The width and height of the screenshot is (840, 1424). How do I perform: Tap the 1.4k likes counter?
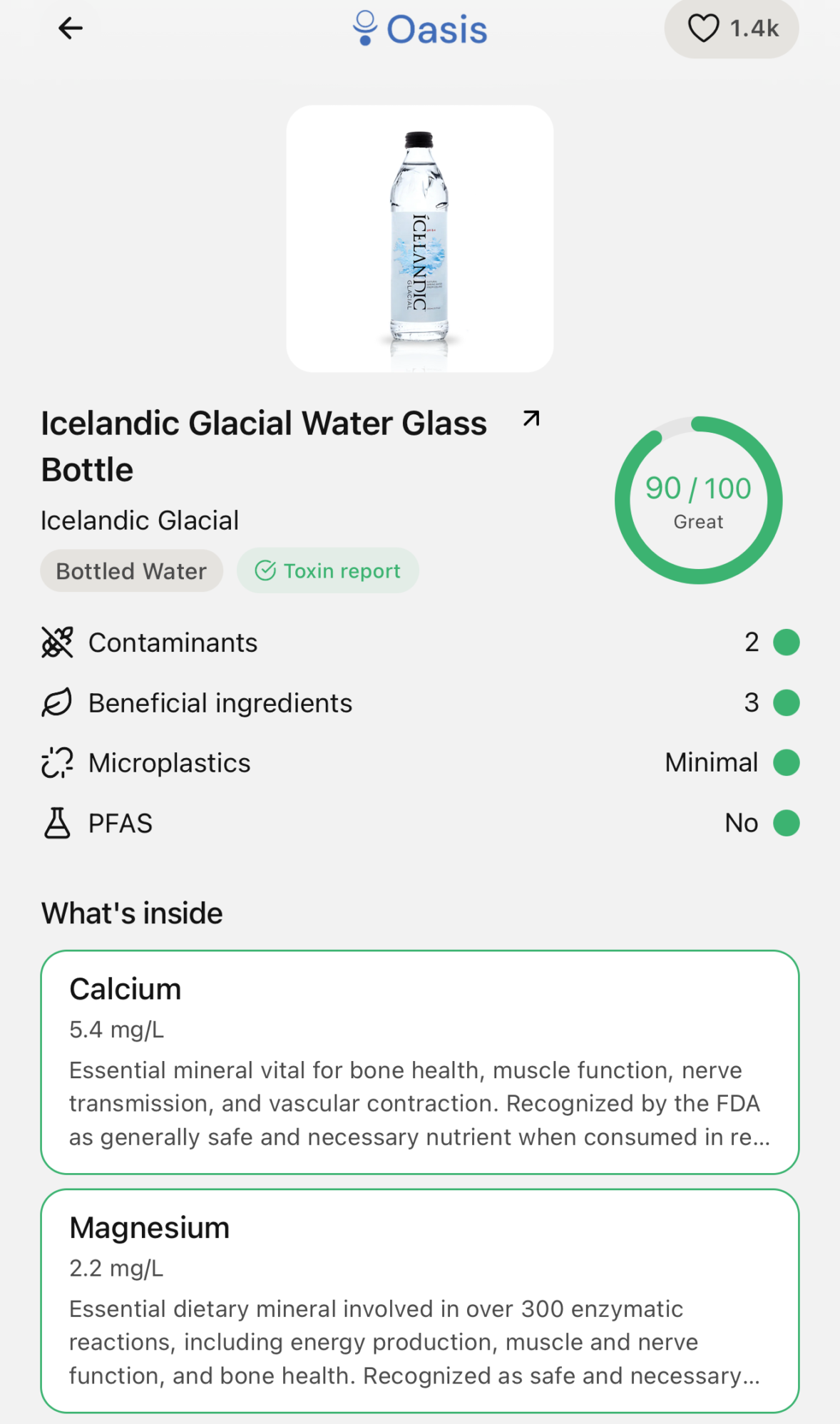pyautogui.click(x=752, y=29)
